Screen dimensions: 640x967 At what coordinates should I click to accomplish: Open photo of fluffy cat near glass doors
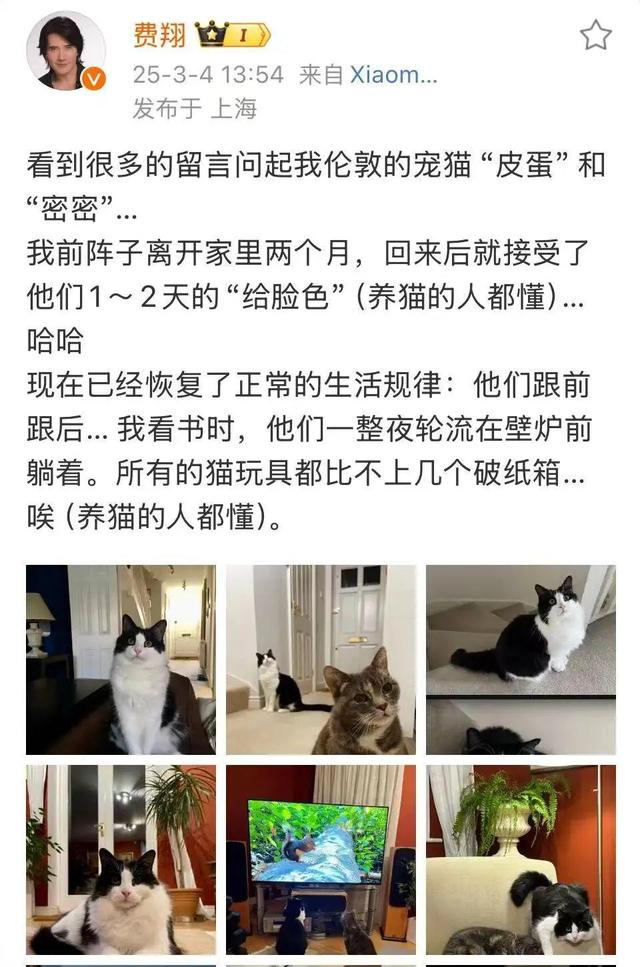[x=120, y=860]
